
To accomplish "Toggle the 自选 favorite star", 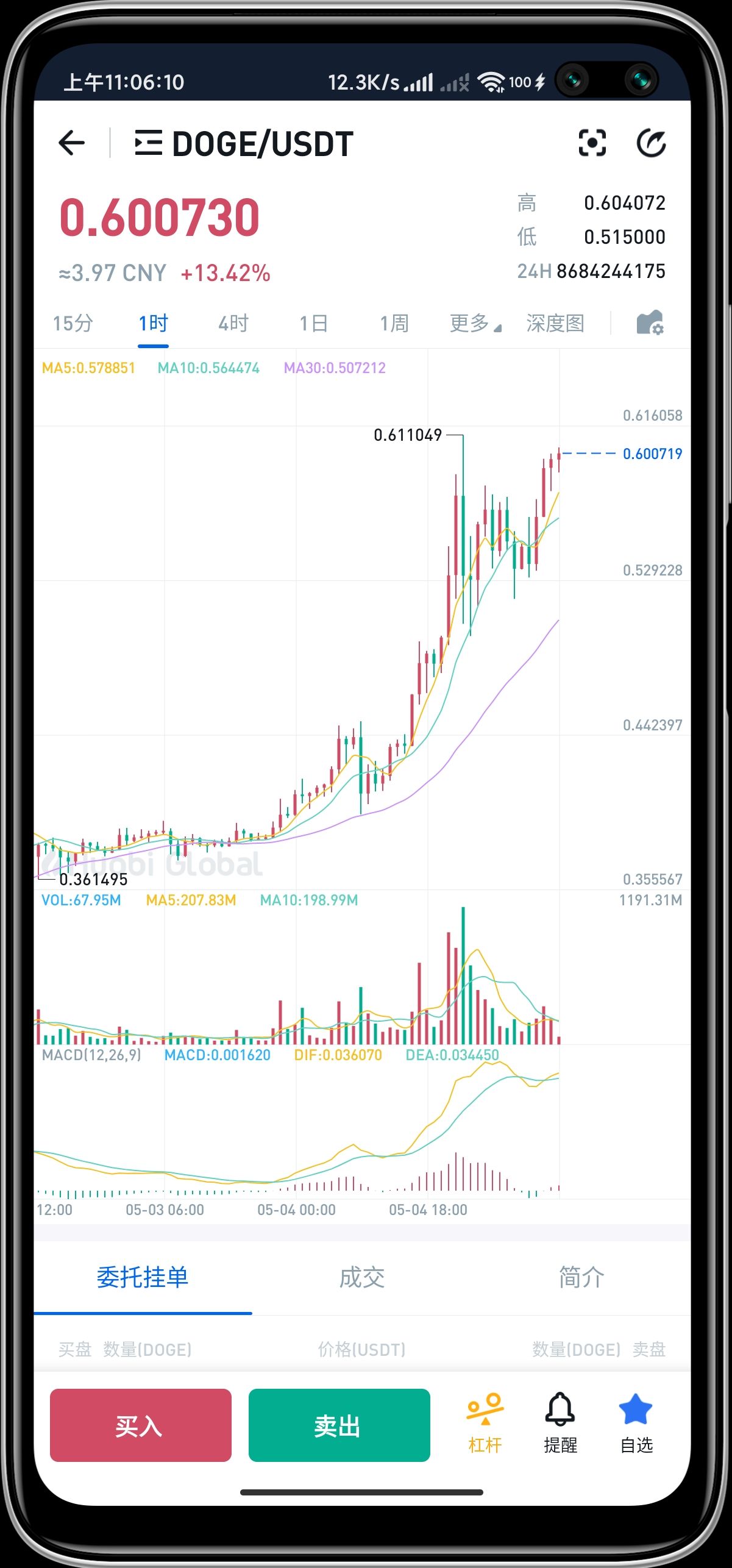I will pyautogui.click(x=636, y=1424).
